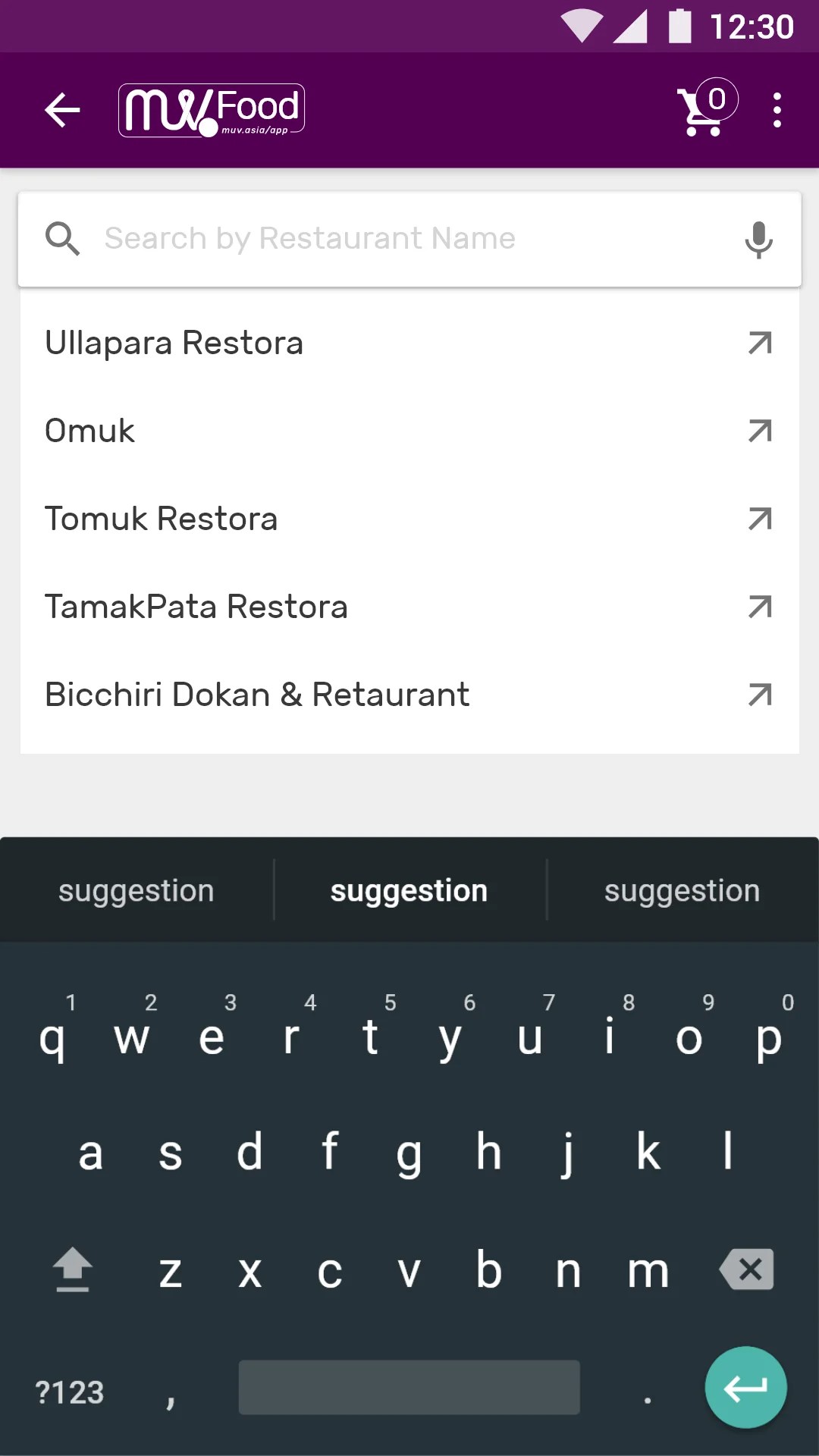
Task: Select Bicchiri Dokan & Retaurant
Action: tap(257, 695)
